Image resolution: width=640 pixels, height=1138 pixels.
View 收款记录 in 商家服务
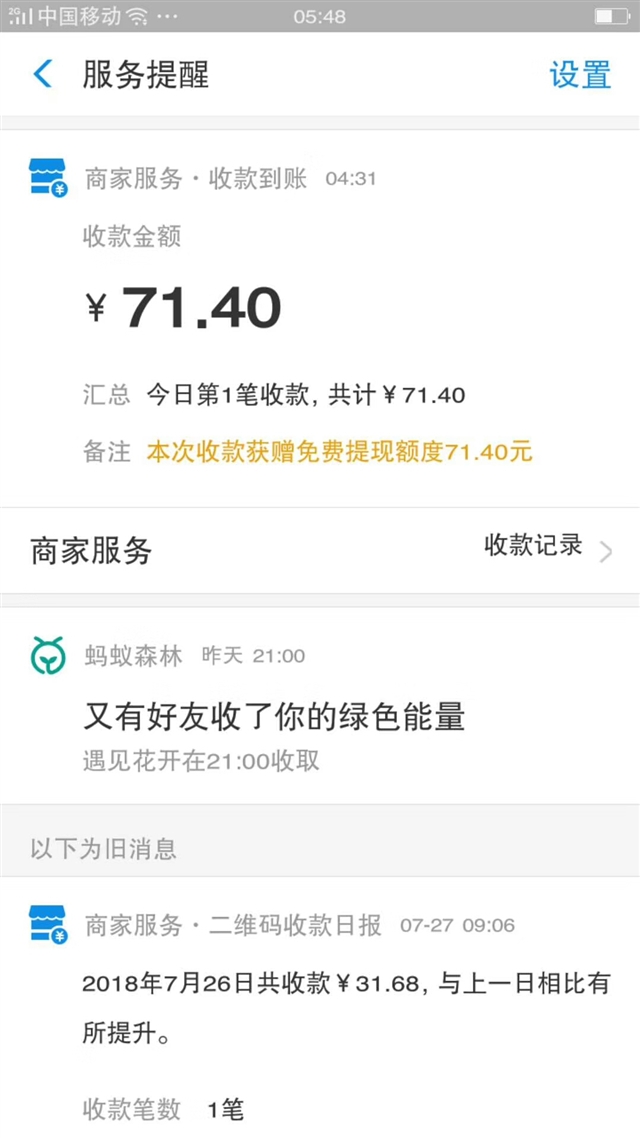tap(548, 549)
